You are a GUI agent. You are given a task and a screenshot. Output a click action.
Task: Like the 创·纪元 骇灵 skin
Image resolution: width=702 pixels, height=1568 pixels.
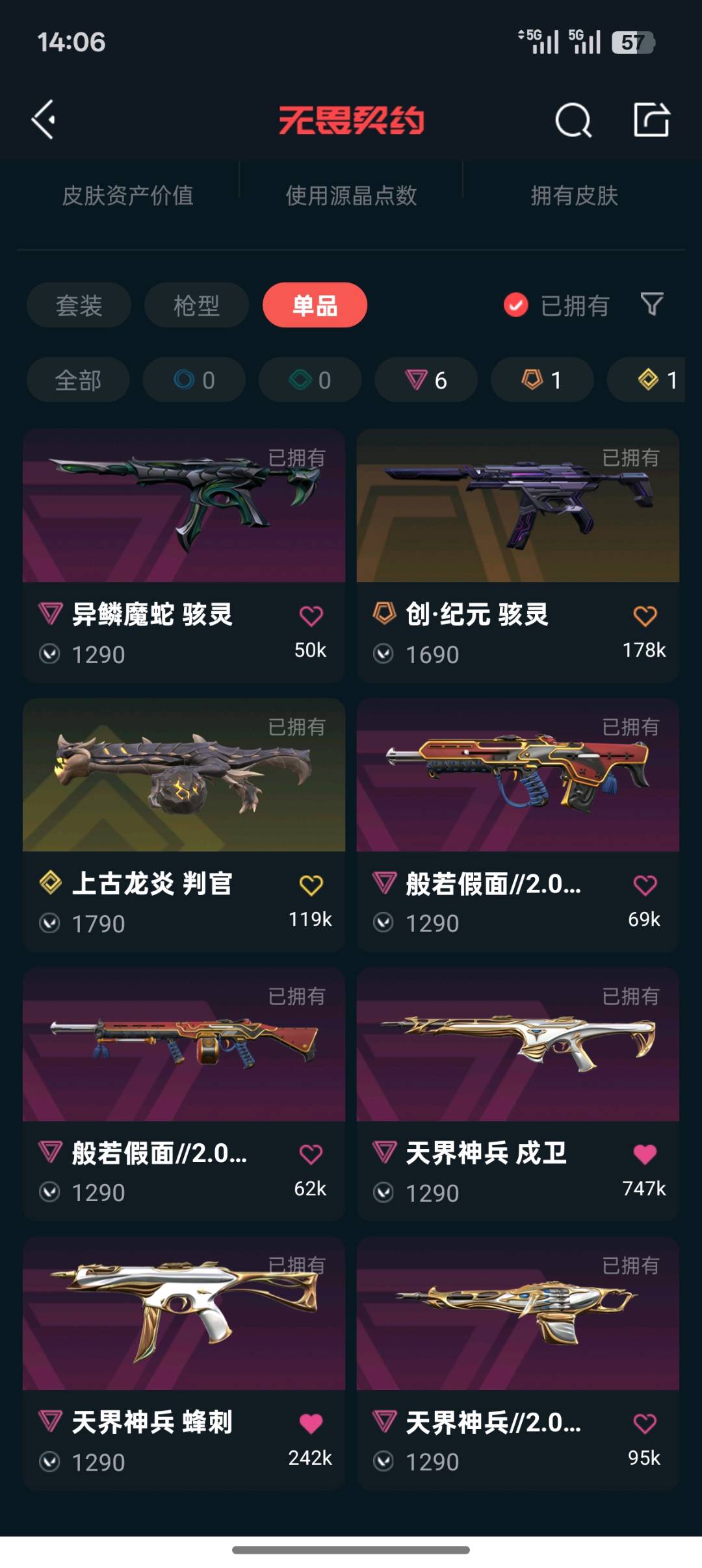click(x=645, y=616)
